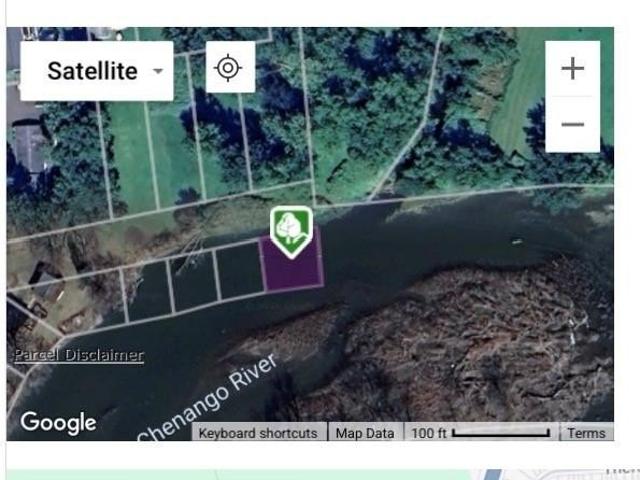Open the Parcel Disclaimer link

tap(79, 355)
